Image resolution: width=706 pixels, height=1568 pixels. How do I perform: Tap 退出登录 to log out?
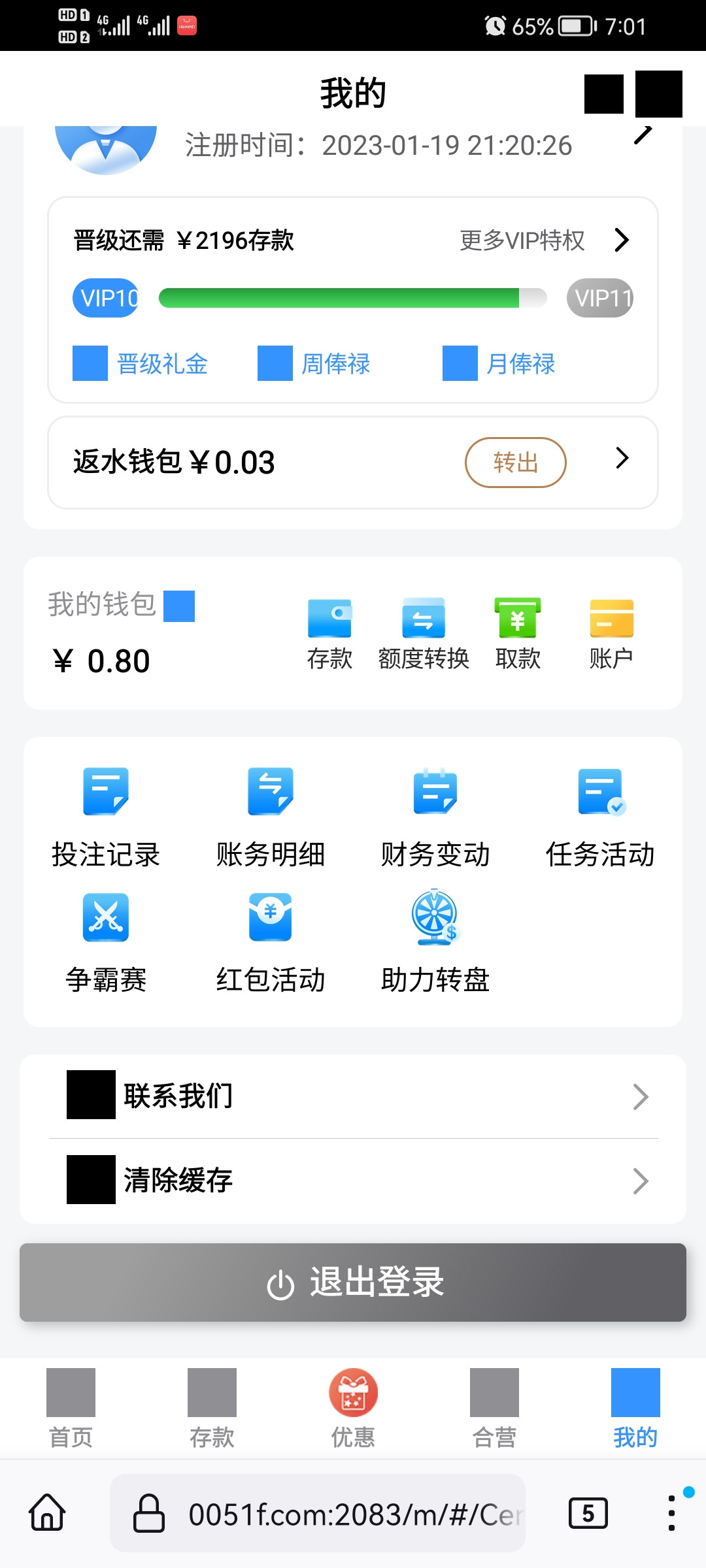click(x=353, y=1282)
